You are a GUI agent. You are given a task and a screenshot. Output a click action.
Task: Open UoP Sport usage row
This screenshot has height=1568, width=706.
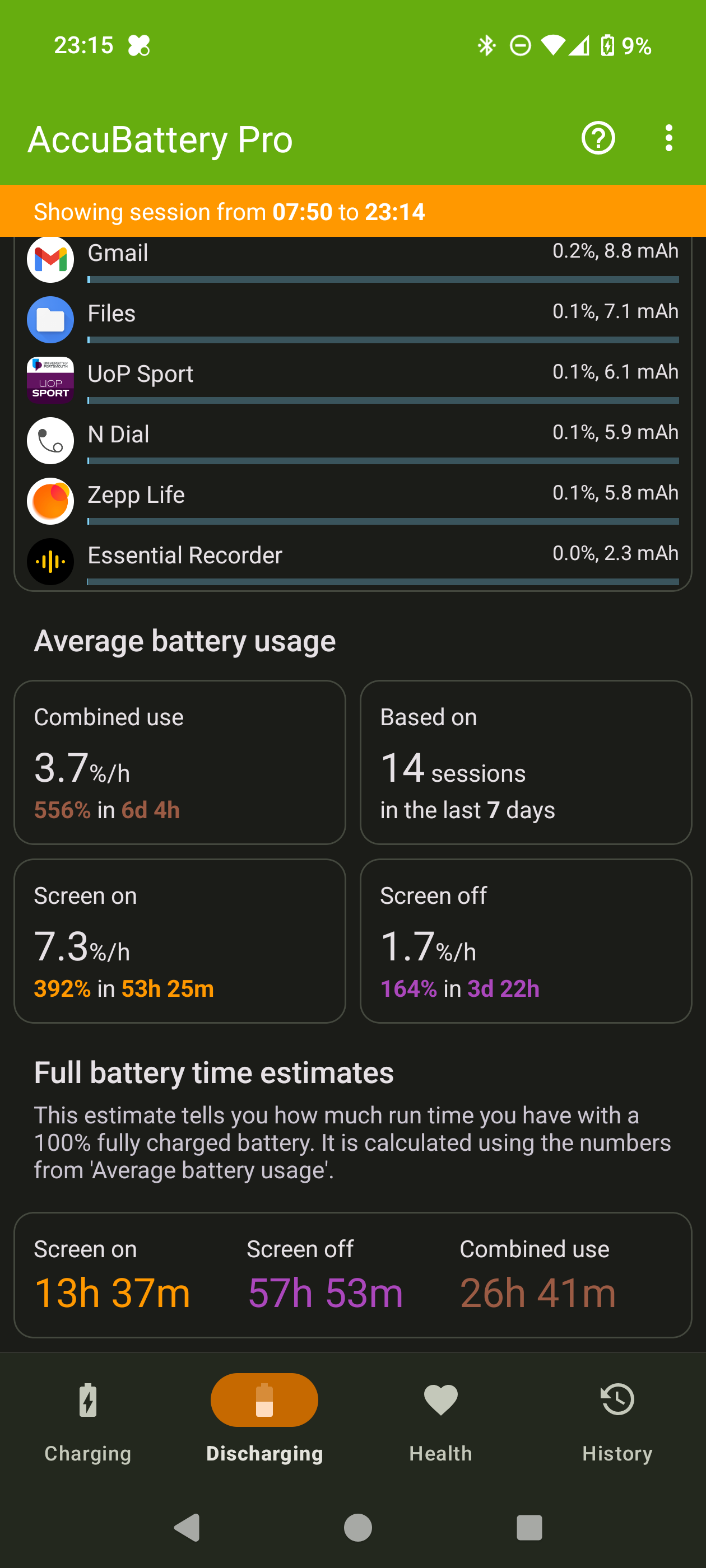coord(352,380)
